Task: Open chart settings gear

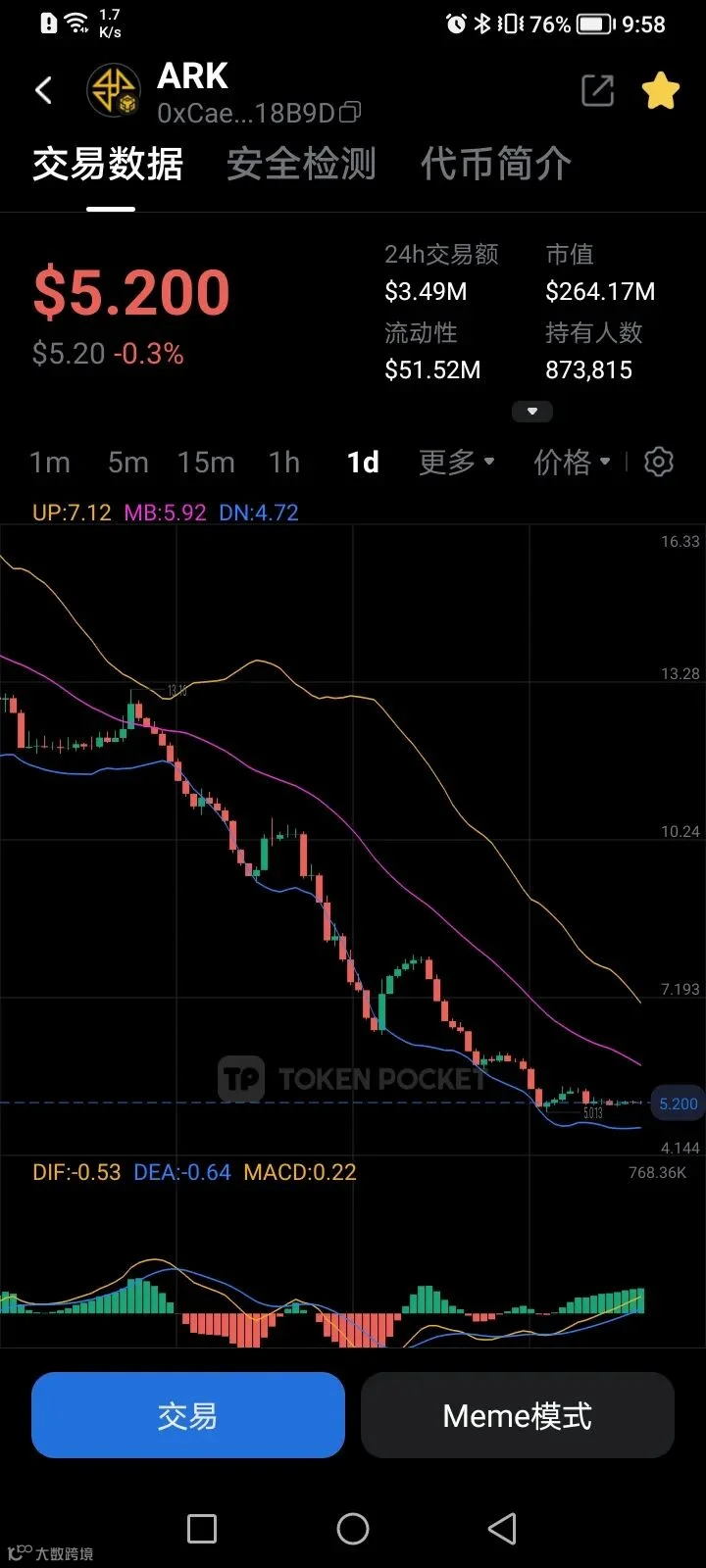Action: 659,462
